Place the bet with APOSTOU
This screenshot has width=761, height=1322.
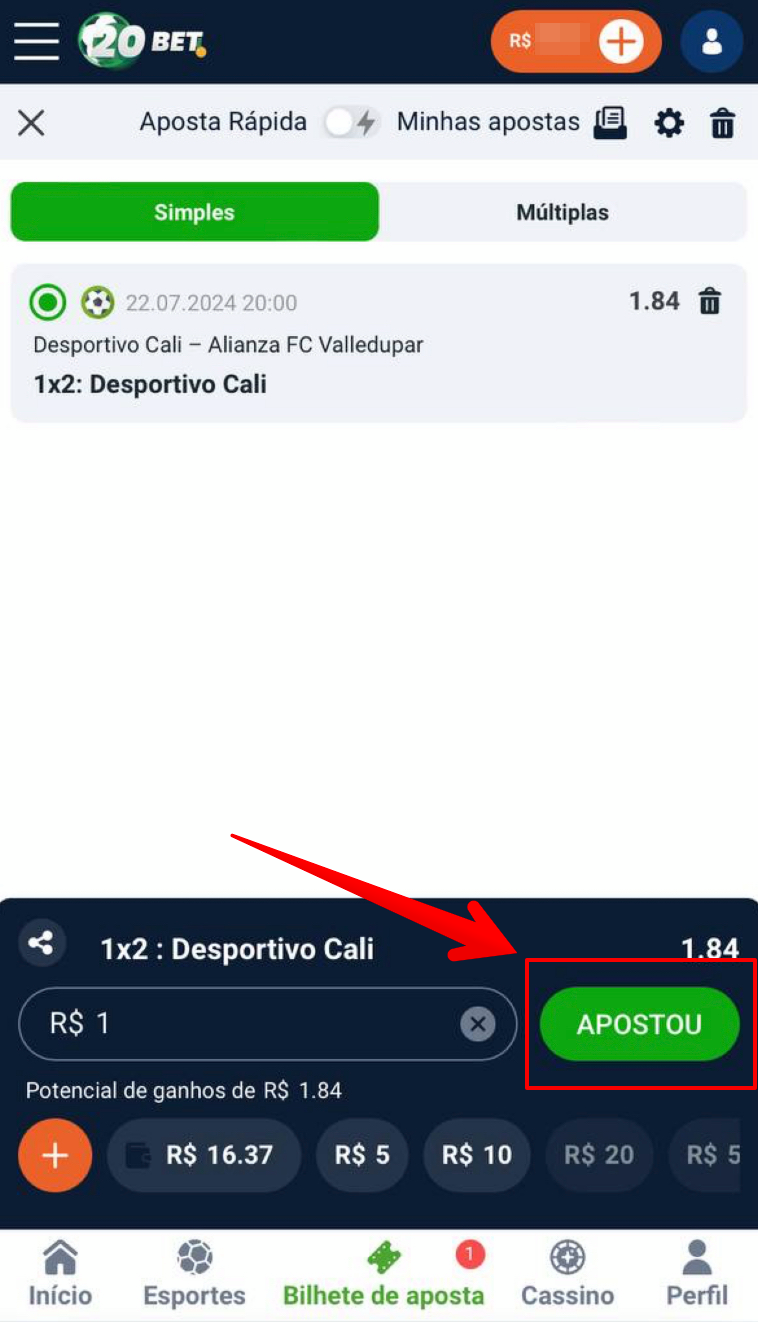[x=639, y=1024]
